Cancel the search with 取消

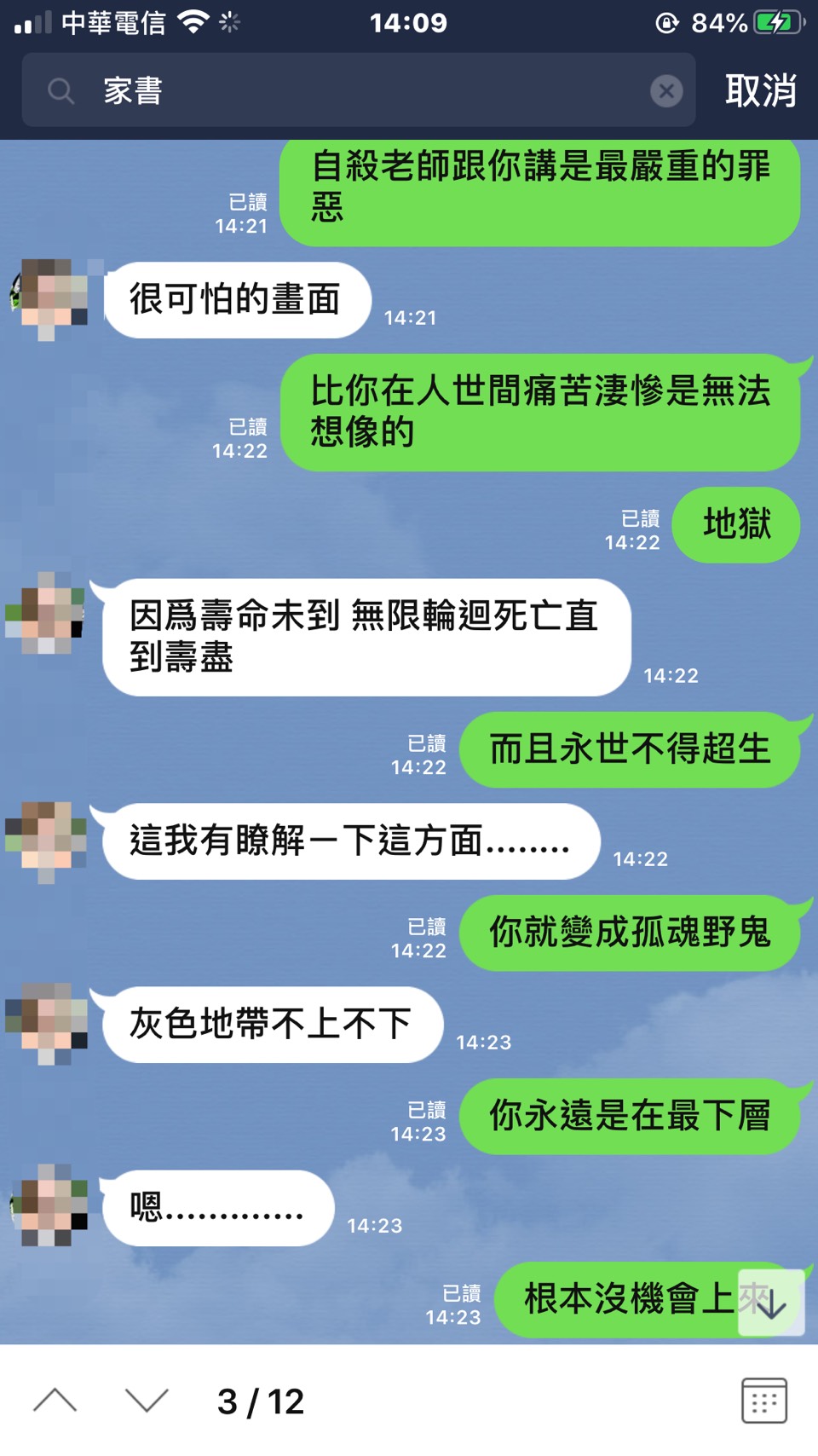760,90
